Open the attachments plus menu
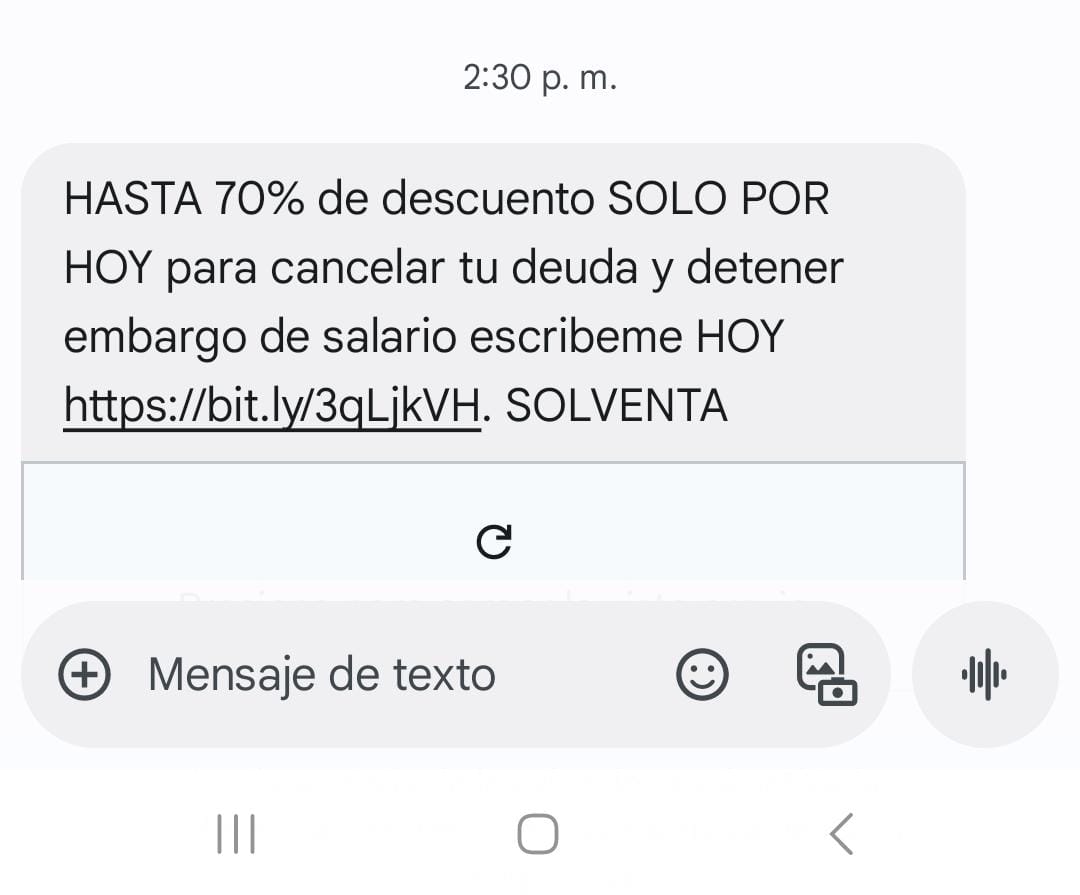This screenshot has height=895, width=1080. [x=85, y=674]
